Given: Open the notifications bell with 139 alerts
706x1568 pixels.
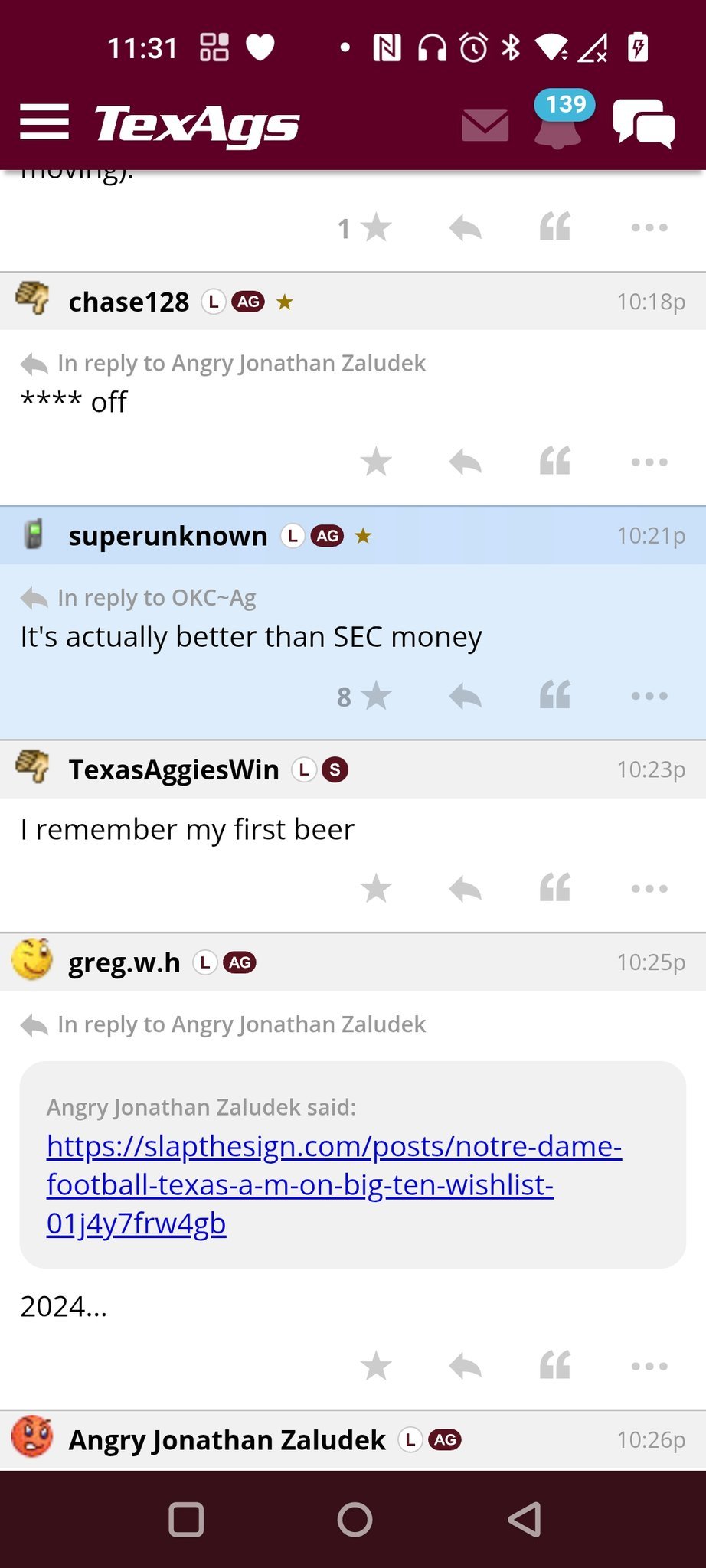Looking at the screenshot, I should (x=558, y=122).
